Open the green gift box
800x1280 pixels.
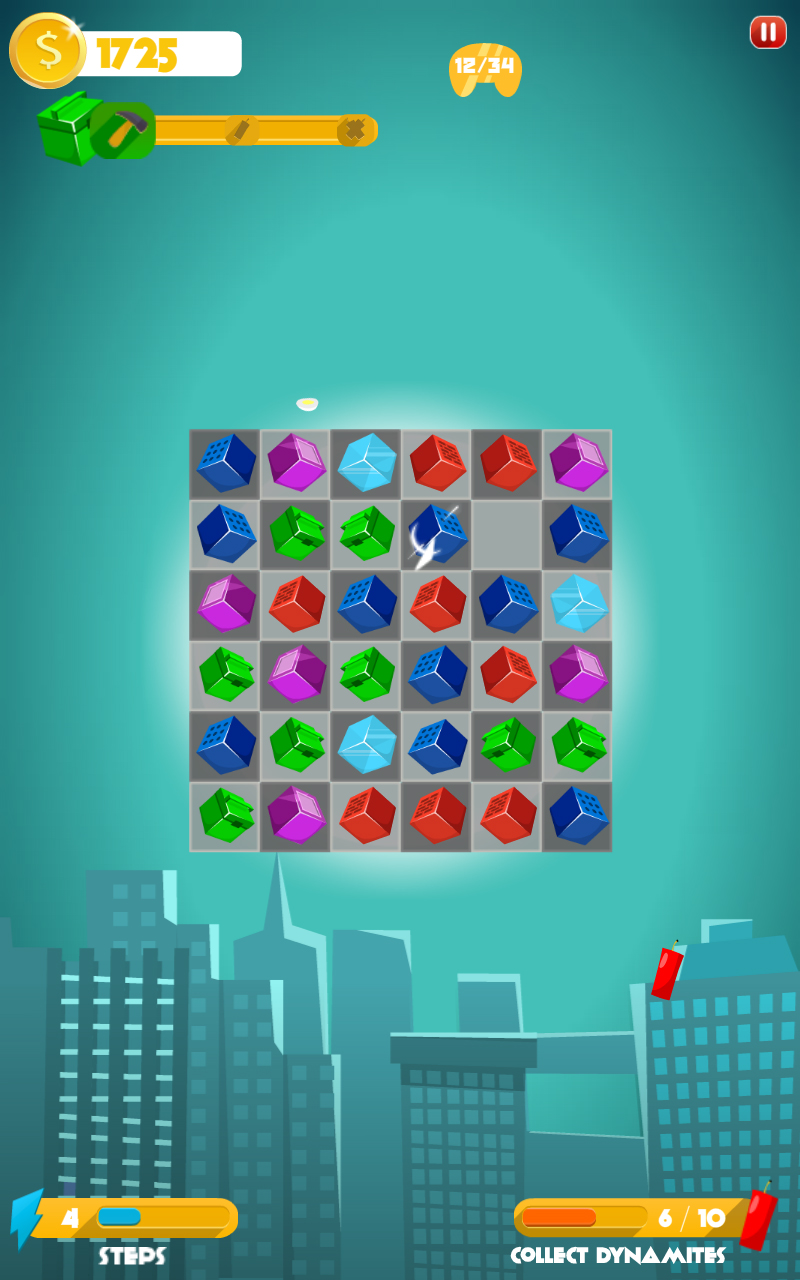(x=66, y=126)
